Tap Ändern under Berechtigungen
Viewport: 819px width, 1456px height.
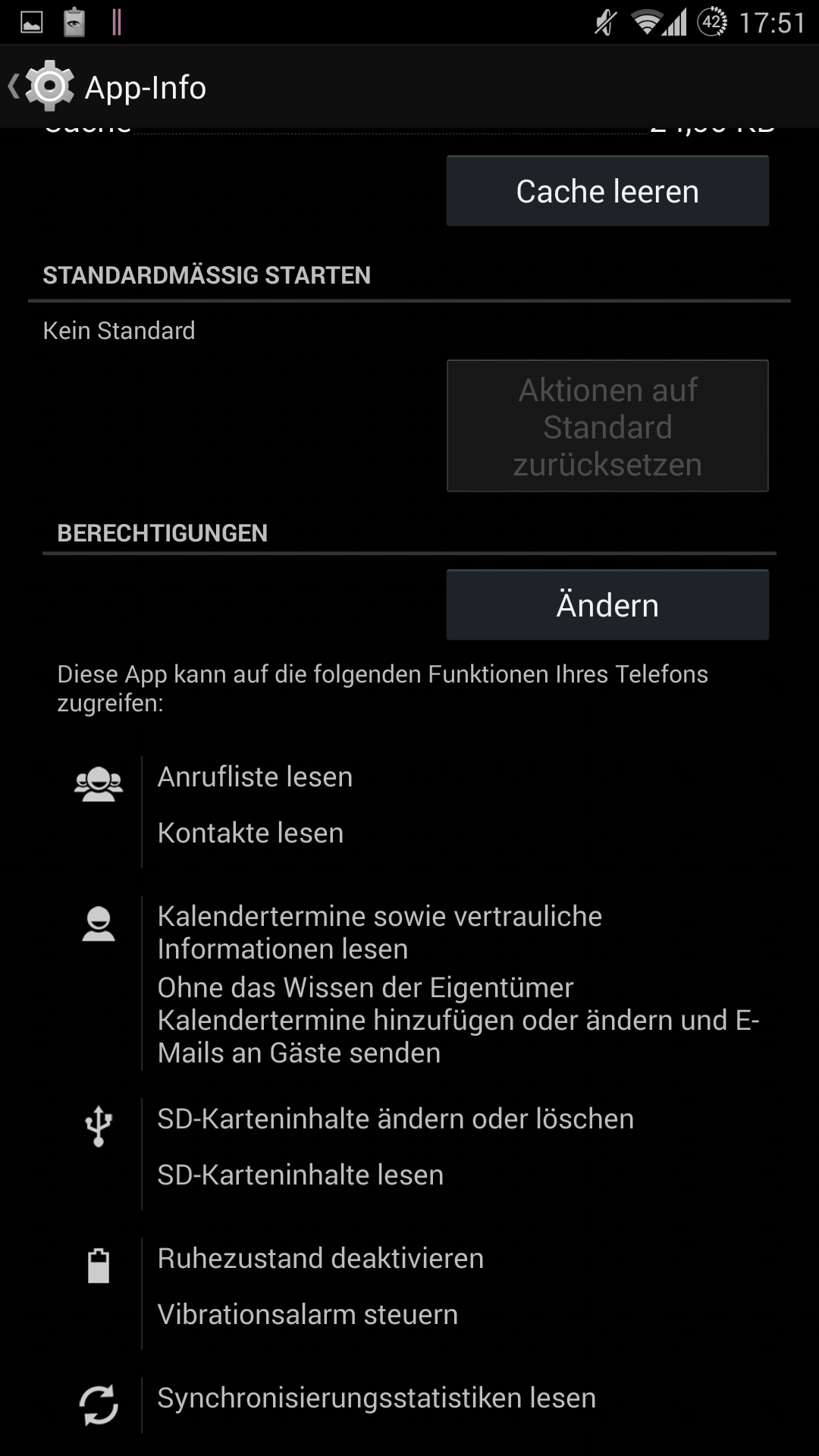click(607, 605)
